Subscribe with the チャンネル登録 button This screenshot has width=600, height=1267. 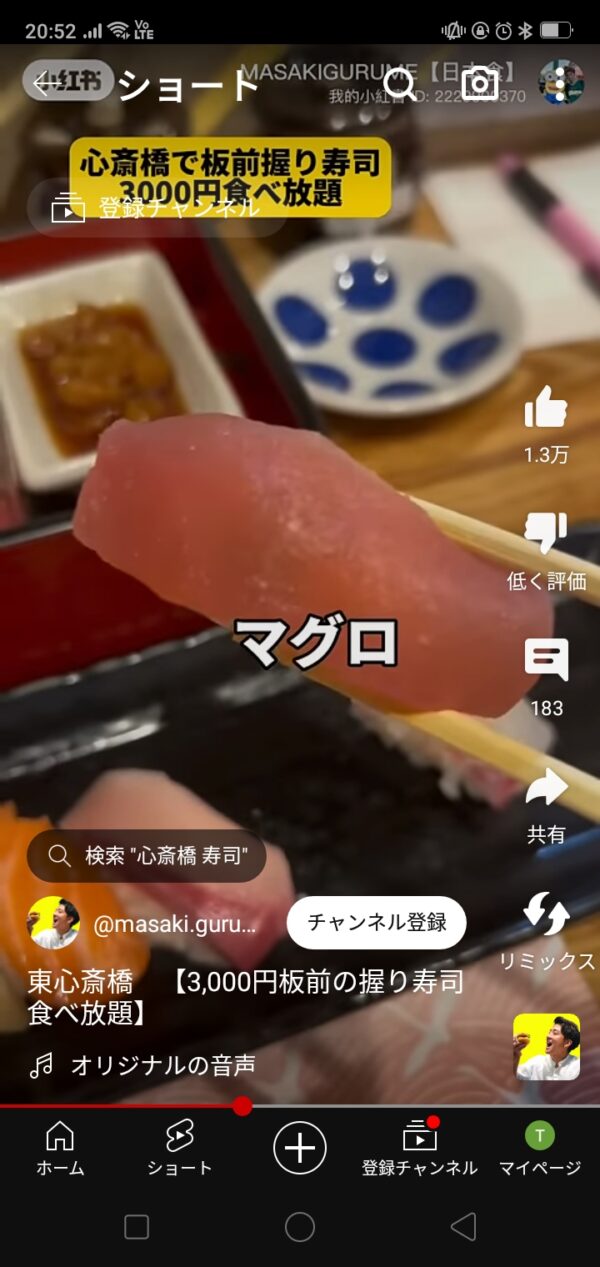coord(376,922)
